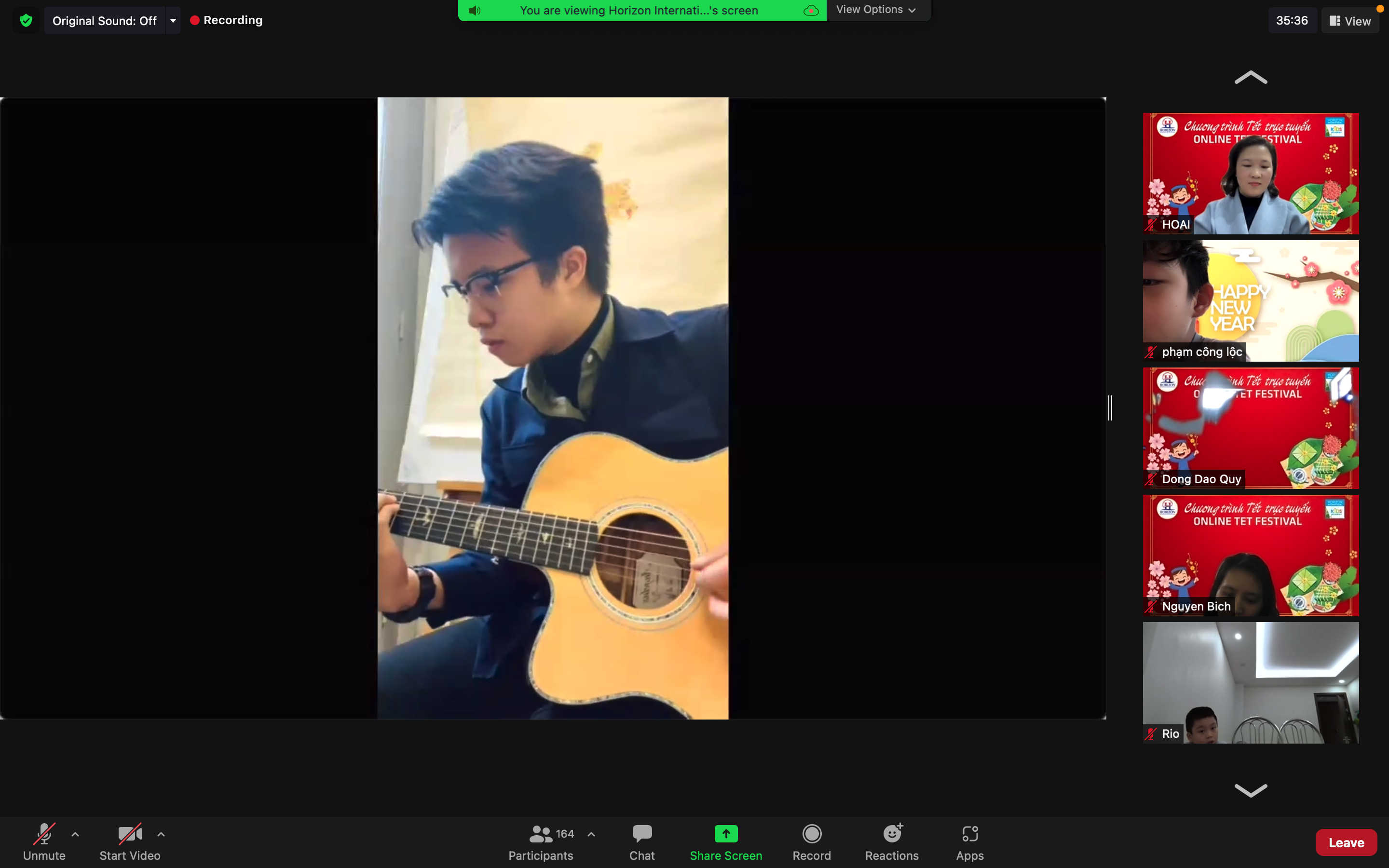The width and height of the screenshot is (1389, 868).
Task: Tap Share Screen button
Action: (x=725, y=841)
